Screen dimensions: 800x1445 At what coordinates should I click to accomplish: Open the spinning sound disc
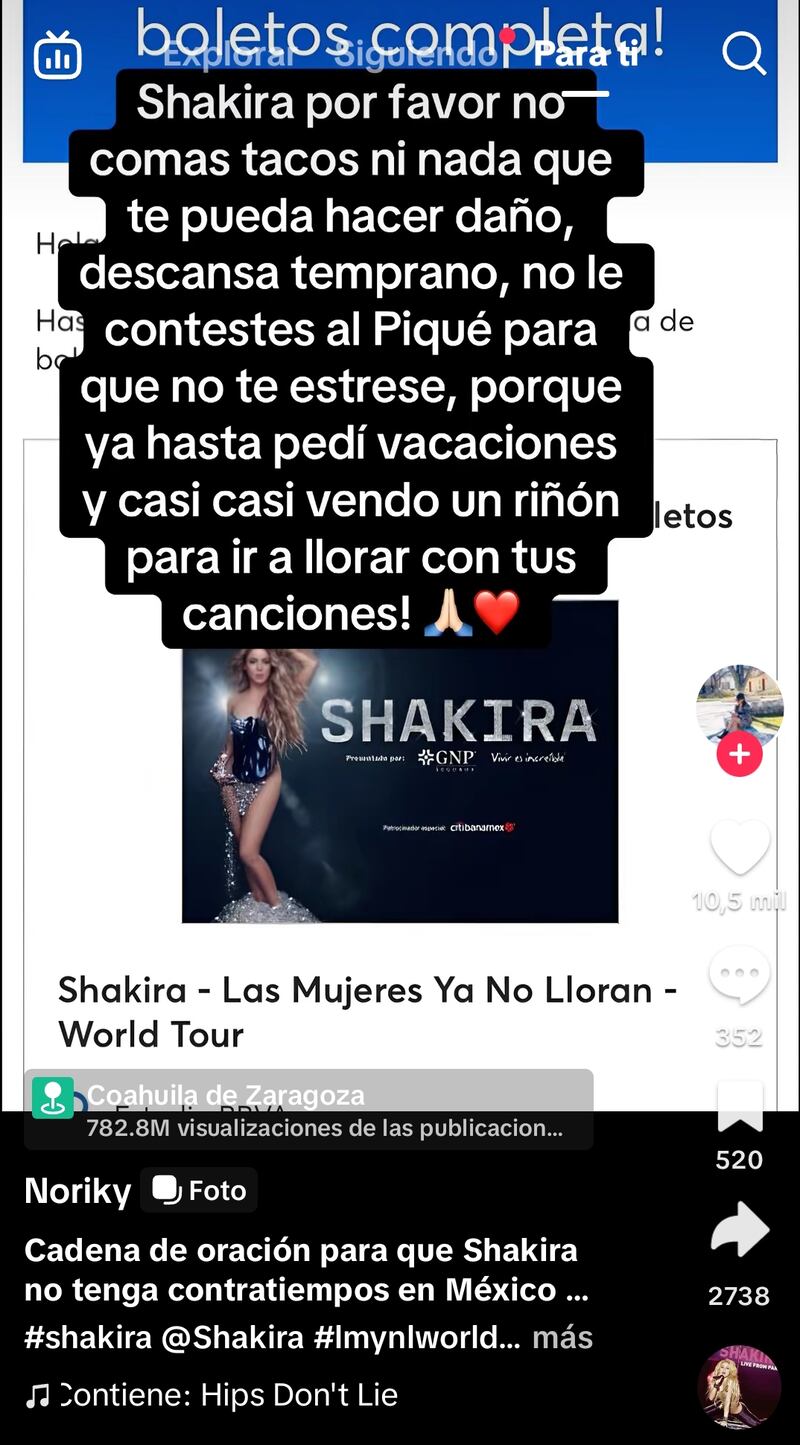coord(739,1386)
